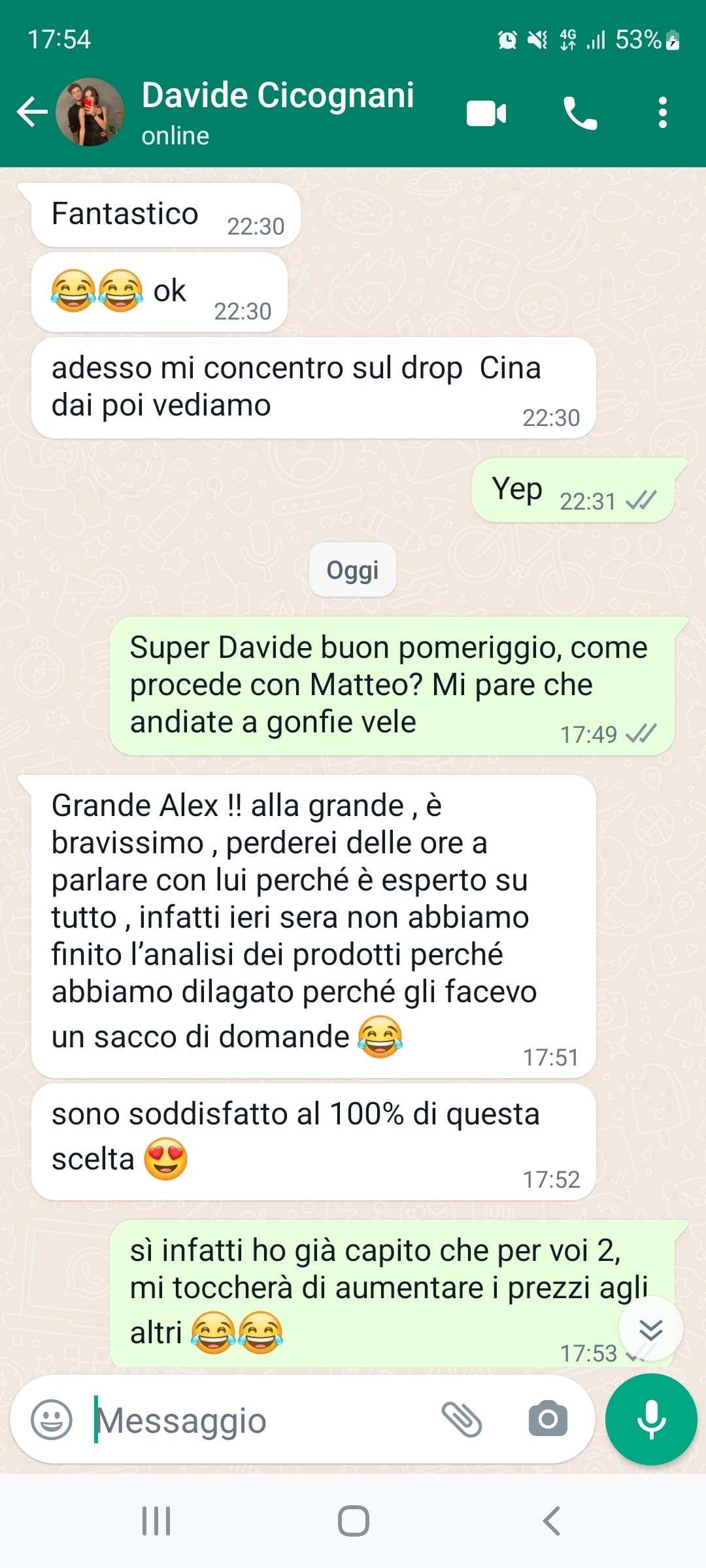Jump to the latest message
The width and height of the screenshot is (706, 1568).
pos(650,1328)
